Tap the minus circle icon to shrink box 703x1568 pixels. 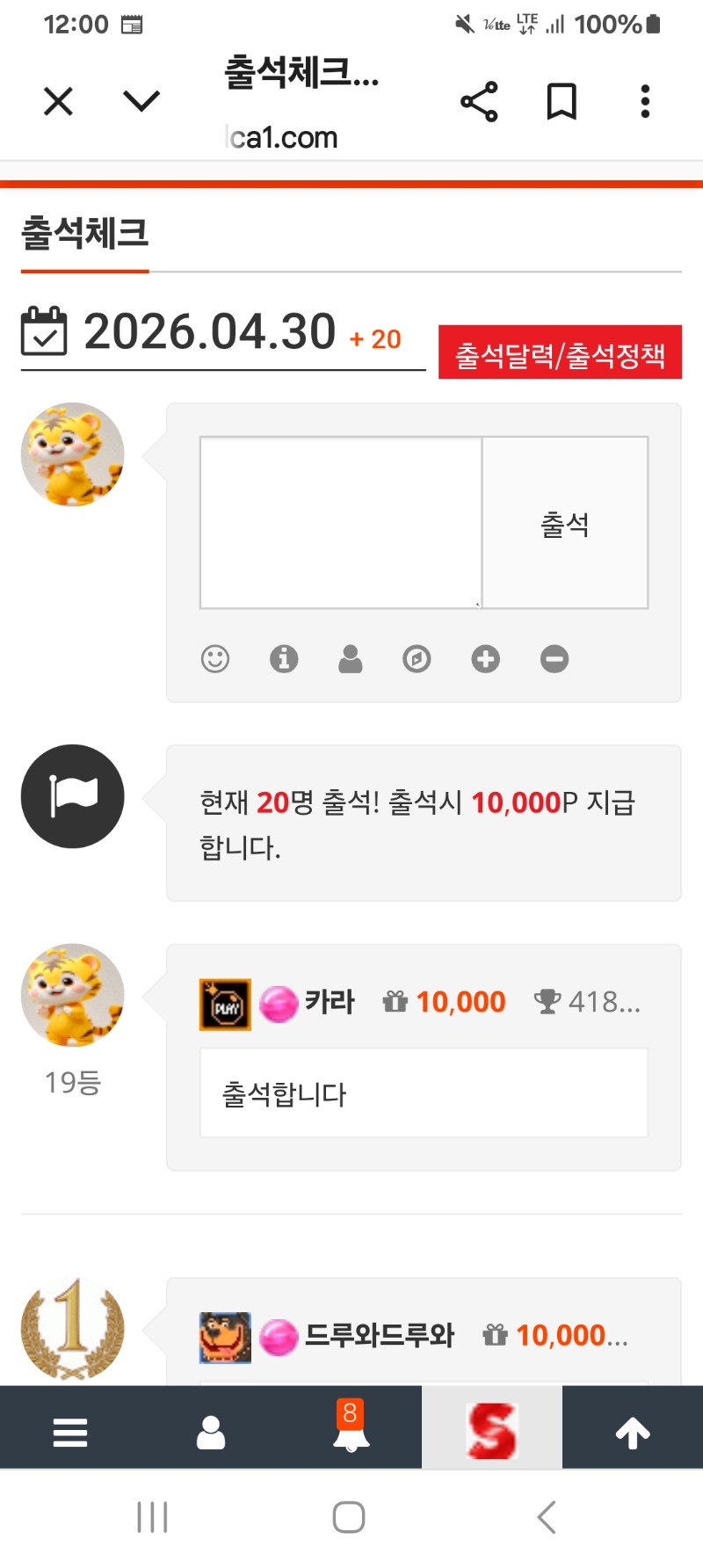[x=554, y=658]
